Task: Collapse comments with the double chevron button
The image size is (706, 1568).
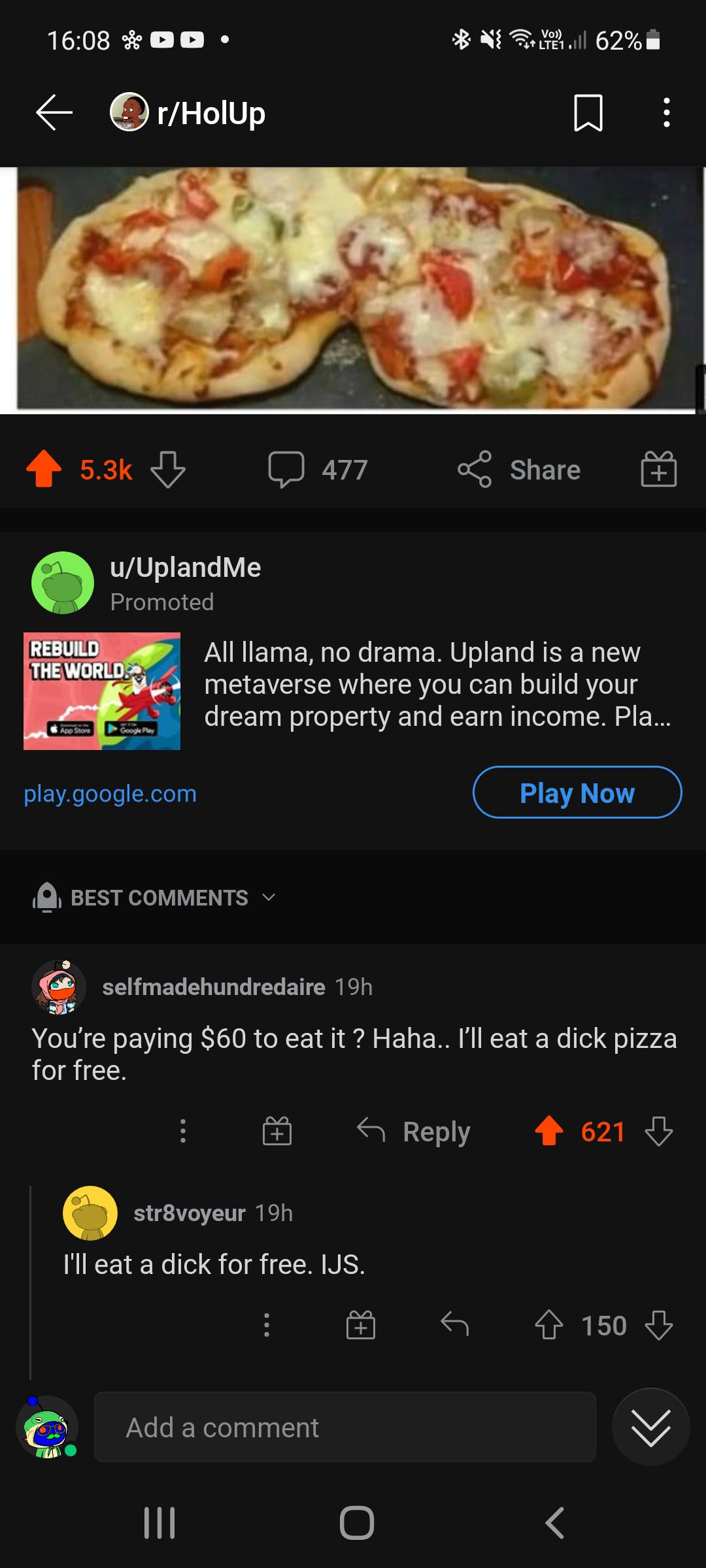Action: point(650,1426)
